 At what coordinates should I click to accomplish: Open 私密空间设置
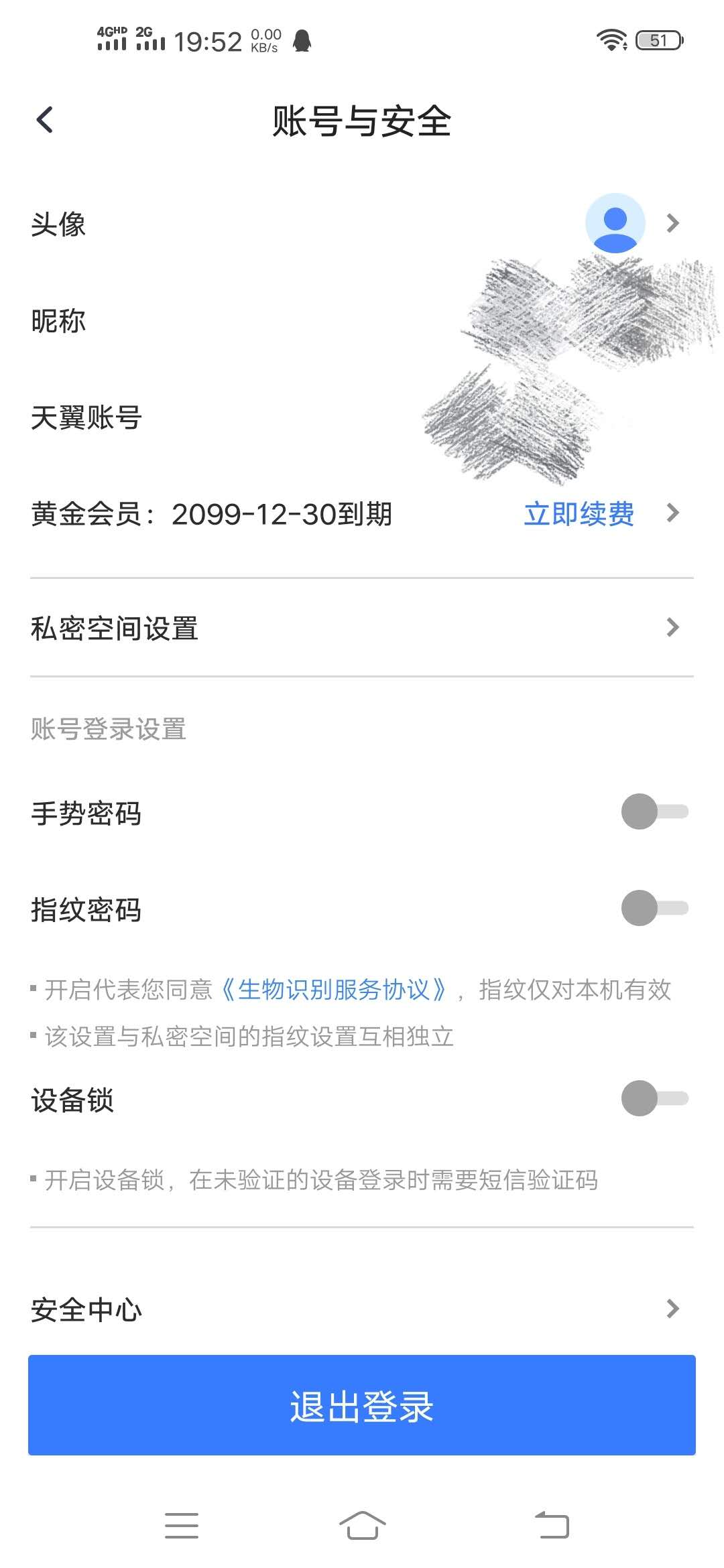(362, 628)
